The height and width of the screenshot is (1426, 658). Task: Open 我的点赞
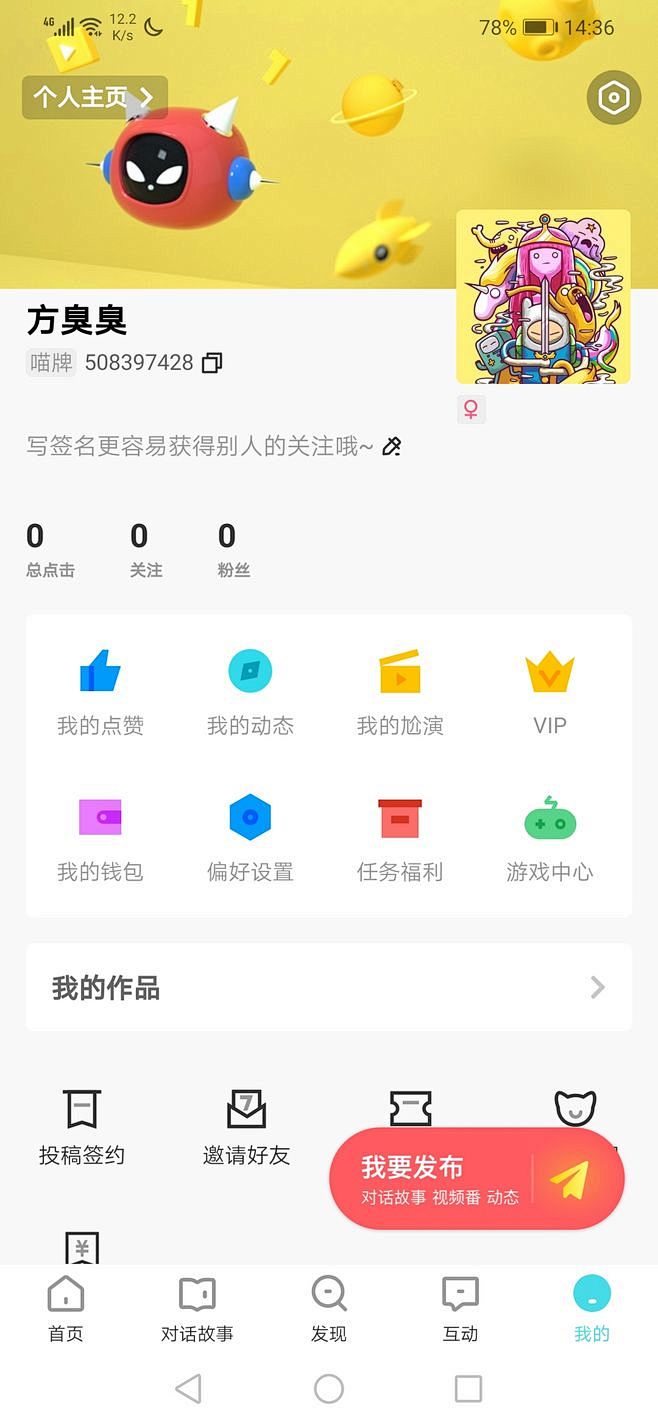click(x=100, y=692)
